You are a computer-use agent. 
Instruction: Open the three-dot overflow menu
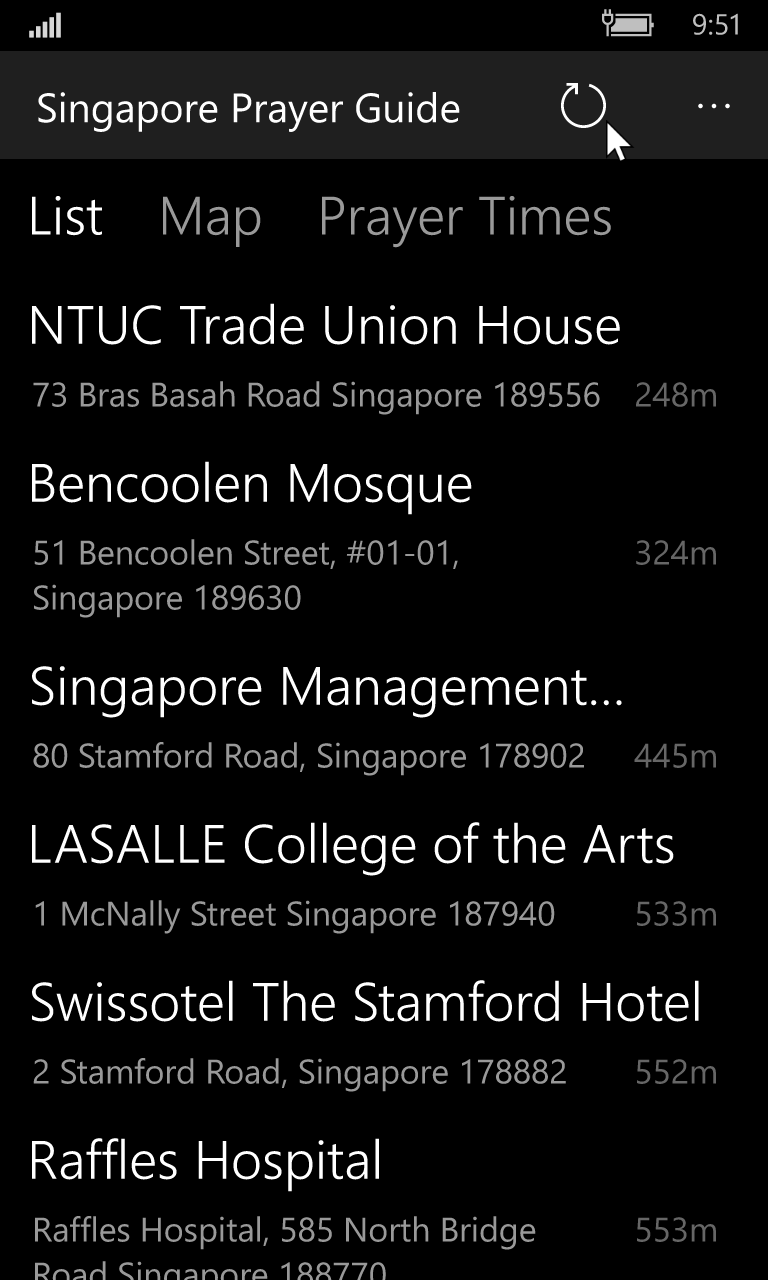click(x=713, y=106)
